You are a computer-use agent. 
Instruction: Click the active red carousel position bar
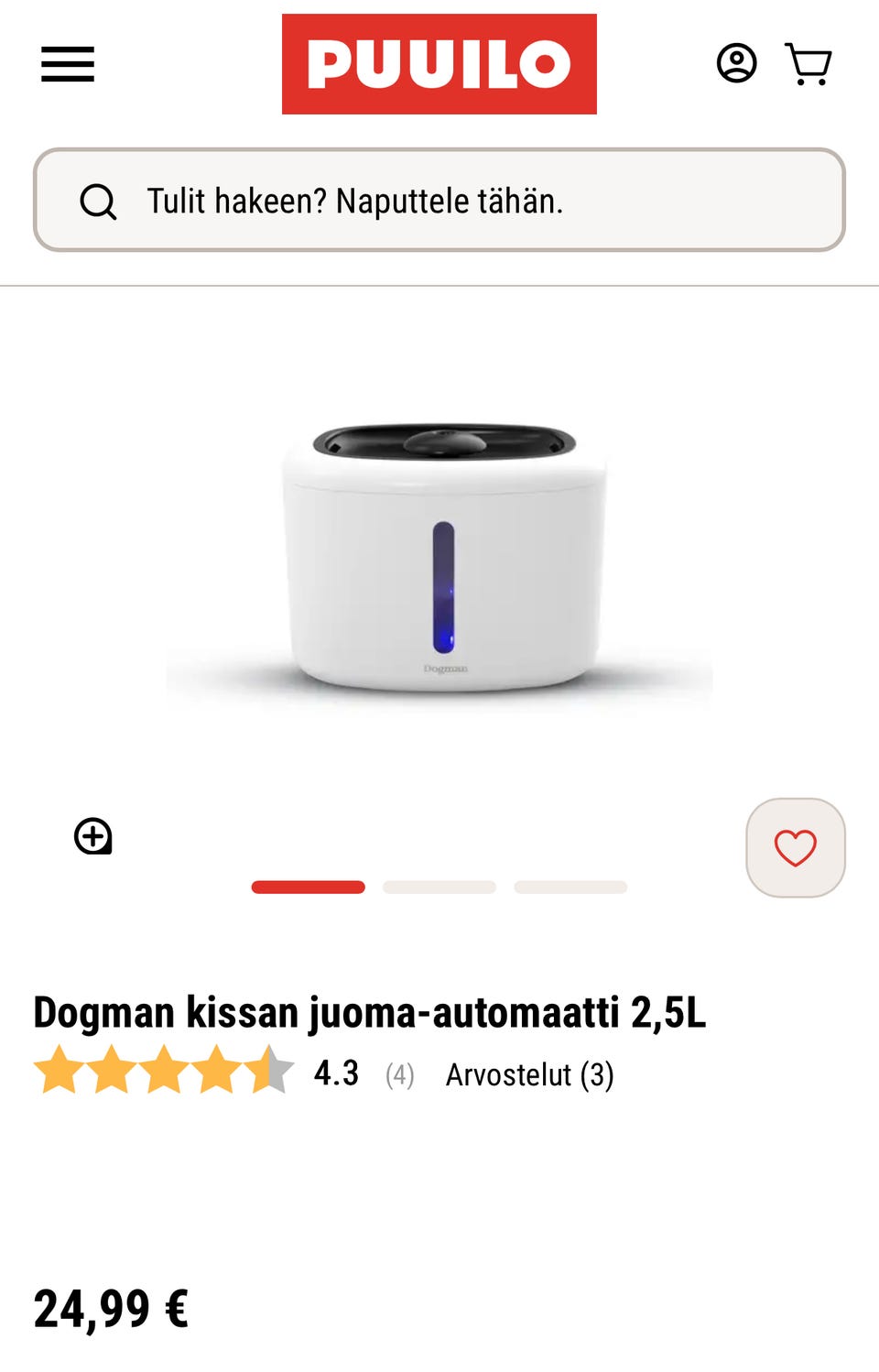pyautogui.click(x=309, y=887)
